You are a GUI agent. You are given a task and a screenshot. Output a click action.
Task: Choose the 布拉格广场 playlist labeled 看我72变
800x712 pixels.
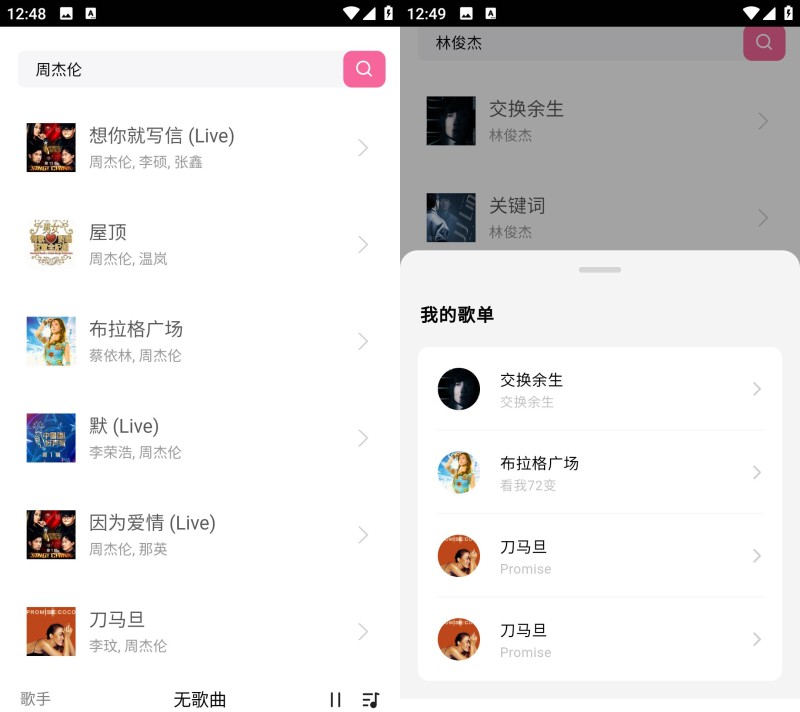(x=600, y=472)
